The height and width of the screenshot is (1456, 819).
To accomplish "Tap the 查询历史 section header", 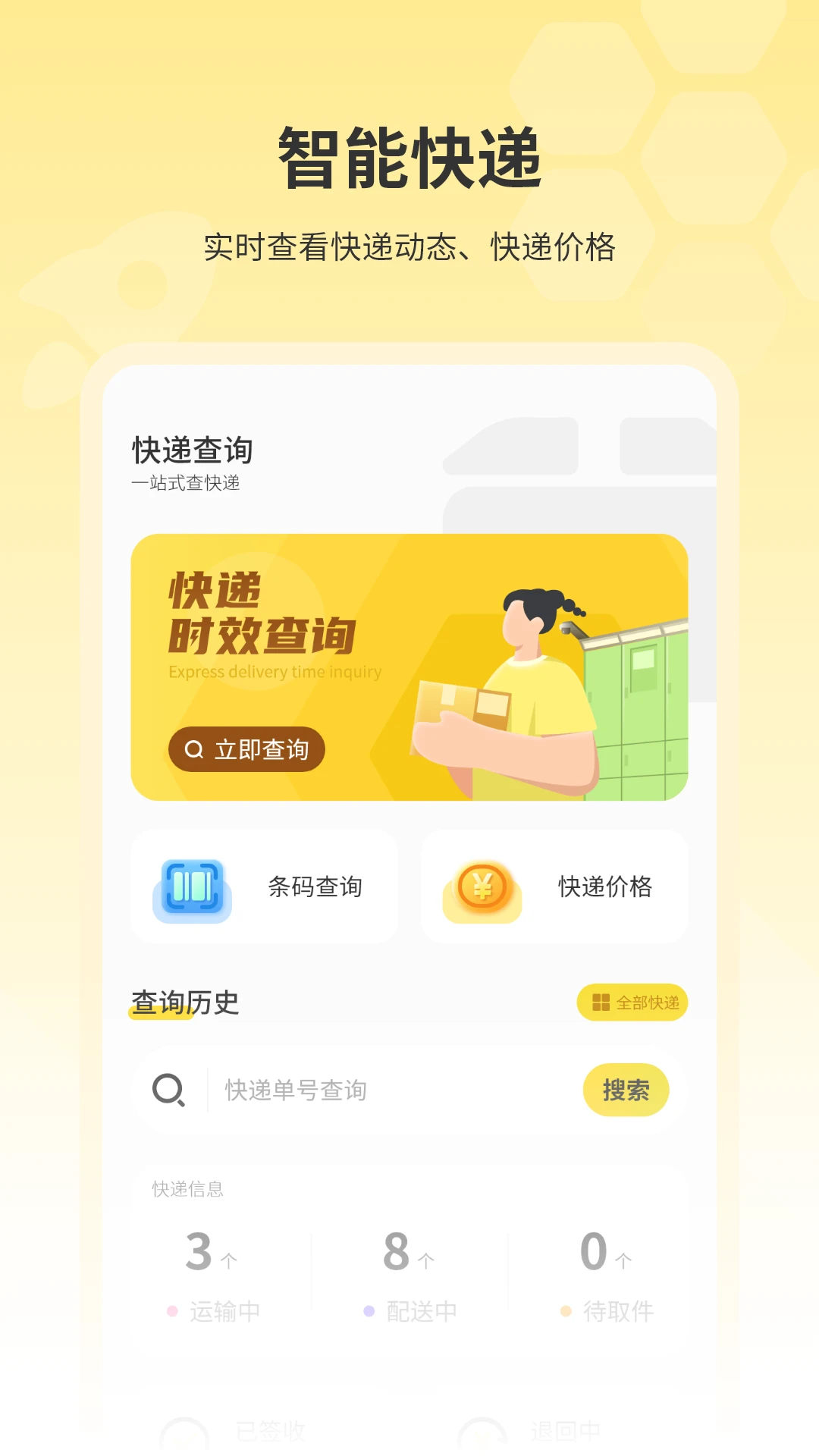I will point(184,1001).
